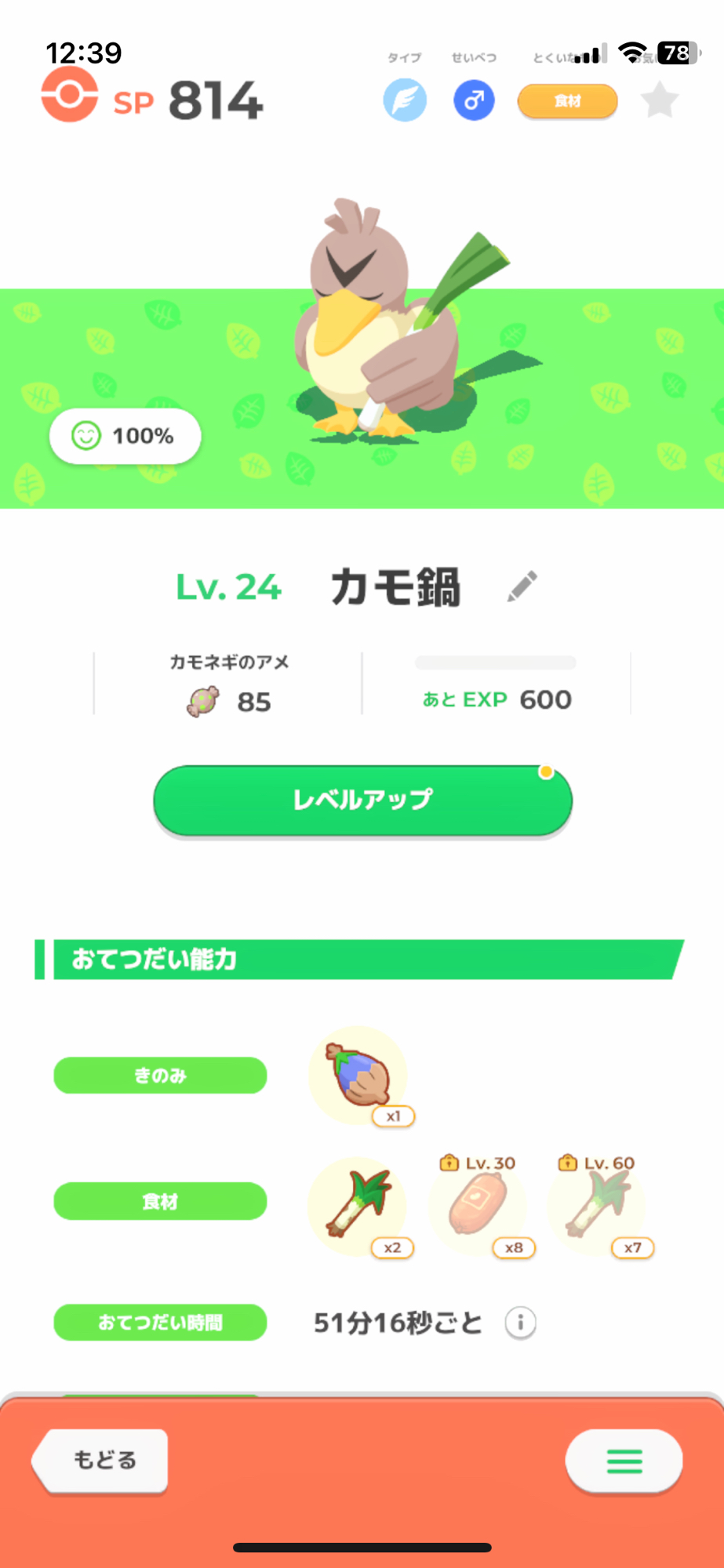724x1568 pixels.
Task: View the Lv. 30 locked sausage ingredient
Action: pyautogui.click(x=478, y=1205)
